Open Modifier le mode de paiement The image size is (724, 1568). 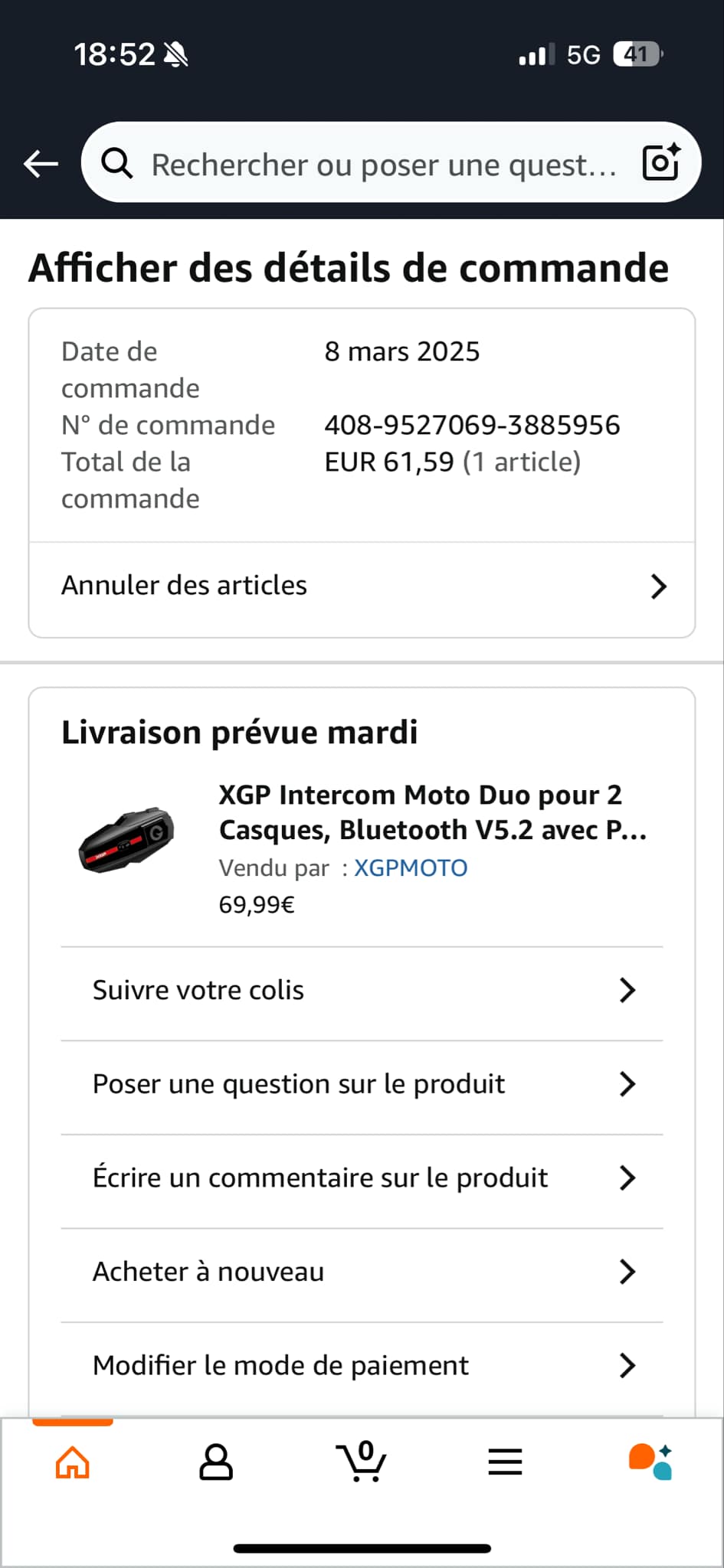pyautogui.click(x=362, y=1365)
